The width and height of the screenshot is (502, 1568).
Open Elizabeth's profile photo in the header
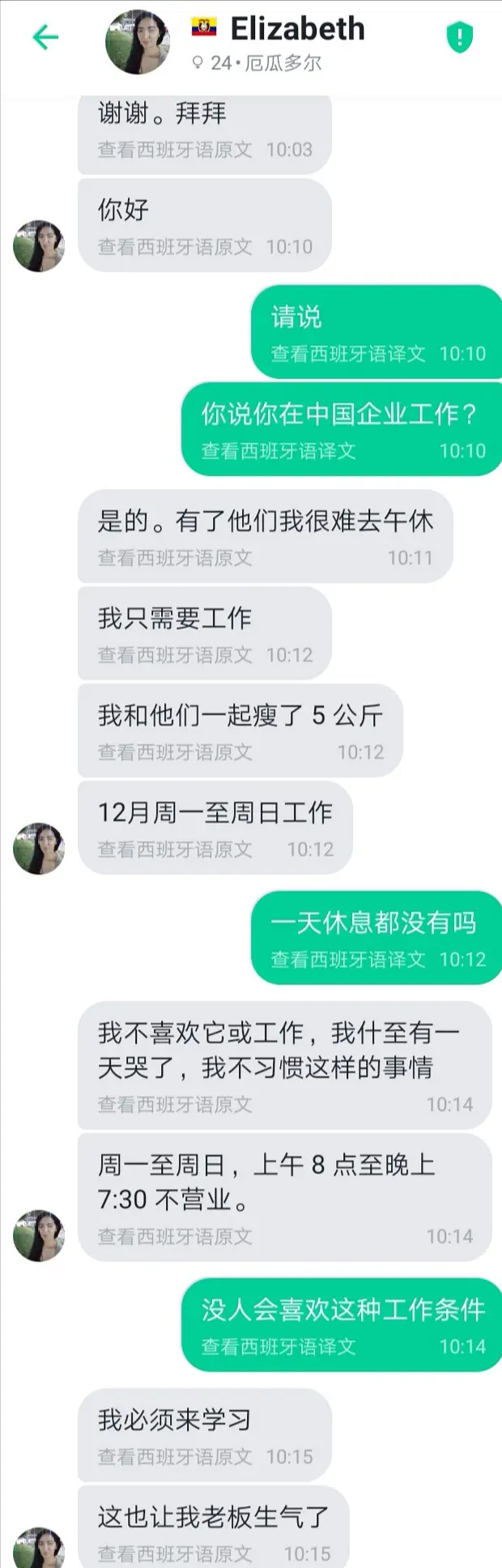[138, 41]
